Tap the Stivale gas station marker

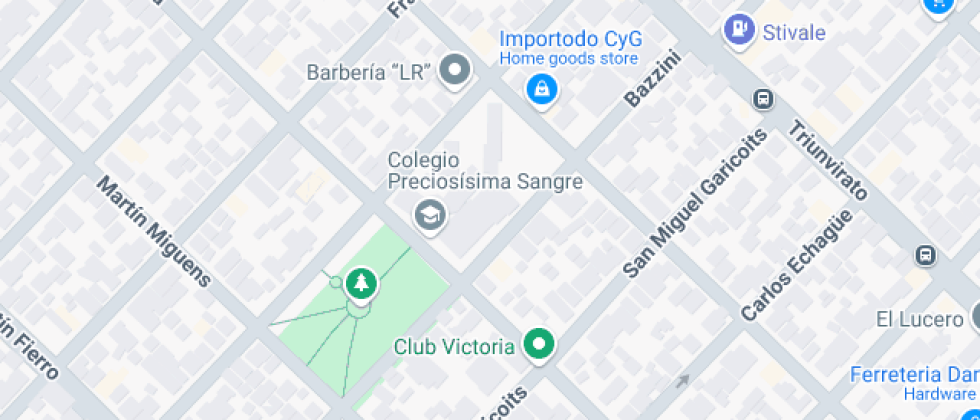coord(739,30)
